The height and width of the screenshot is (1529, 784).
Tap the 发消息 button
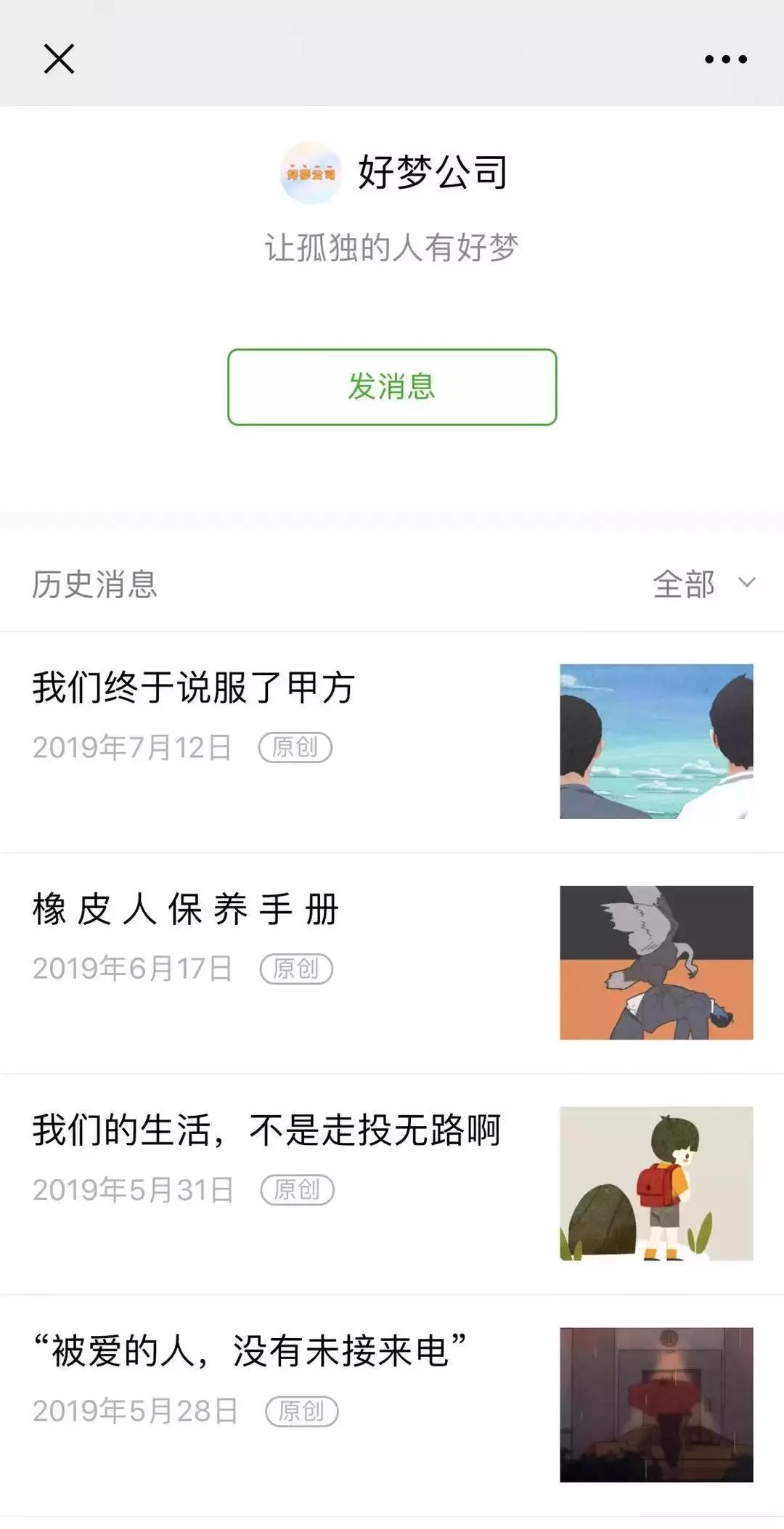pyautogui.click(x=391, y=388)
